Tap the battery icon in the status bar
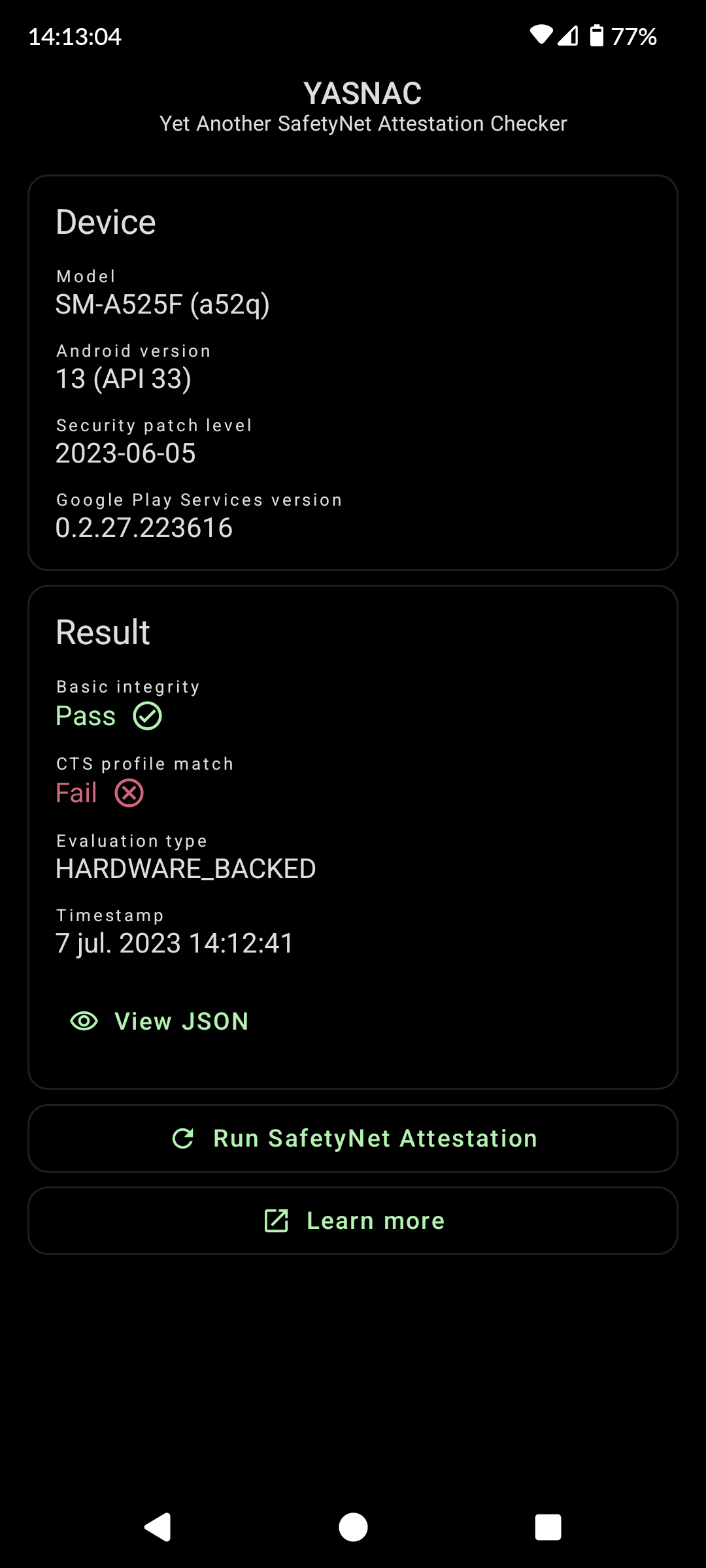 (597, 36)
